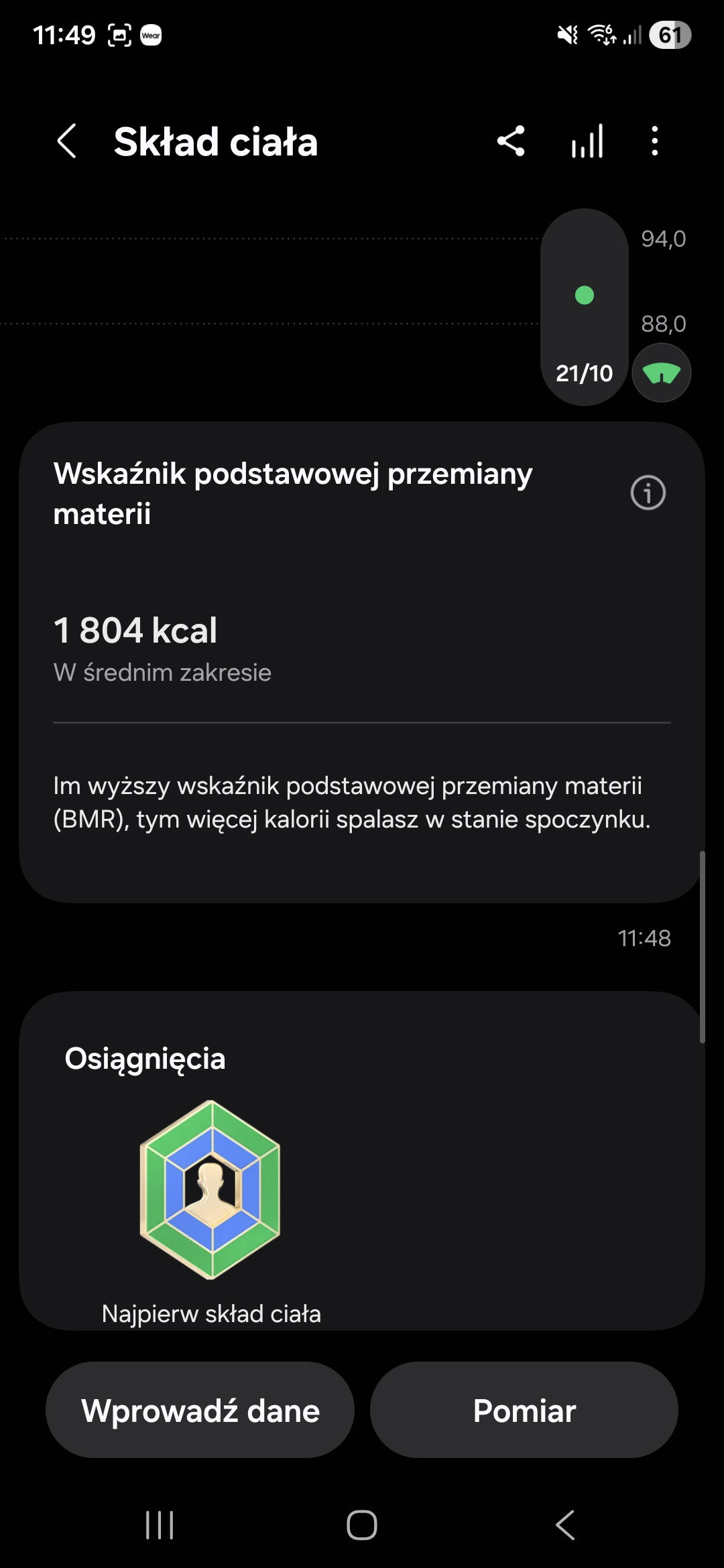Open the trends chart icon
Screen dimensions: 724x1568
tap(587, 141)
